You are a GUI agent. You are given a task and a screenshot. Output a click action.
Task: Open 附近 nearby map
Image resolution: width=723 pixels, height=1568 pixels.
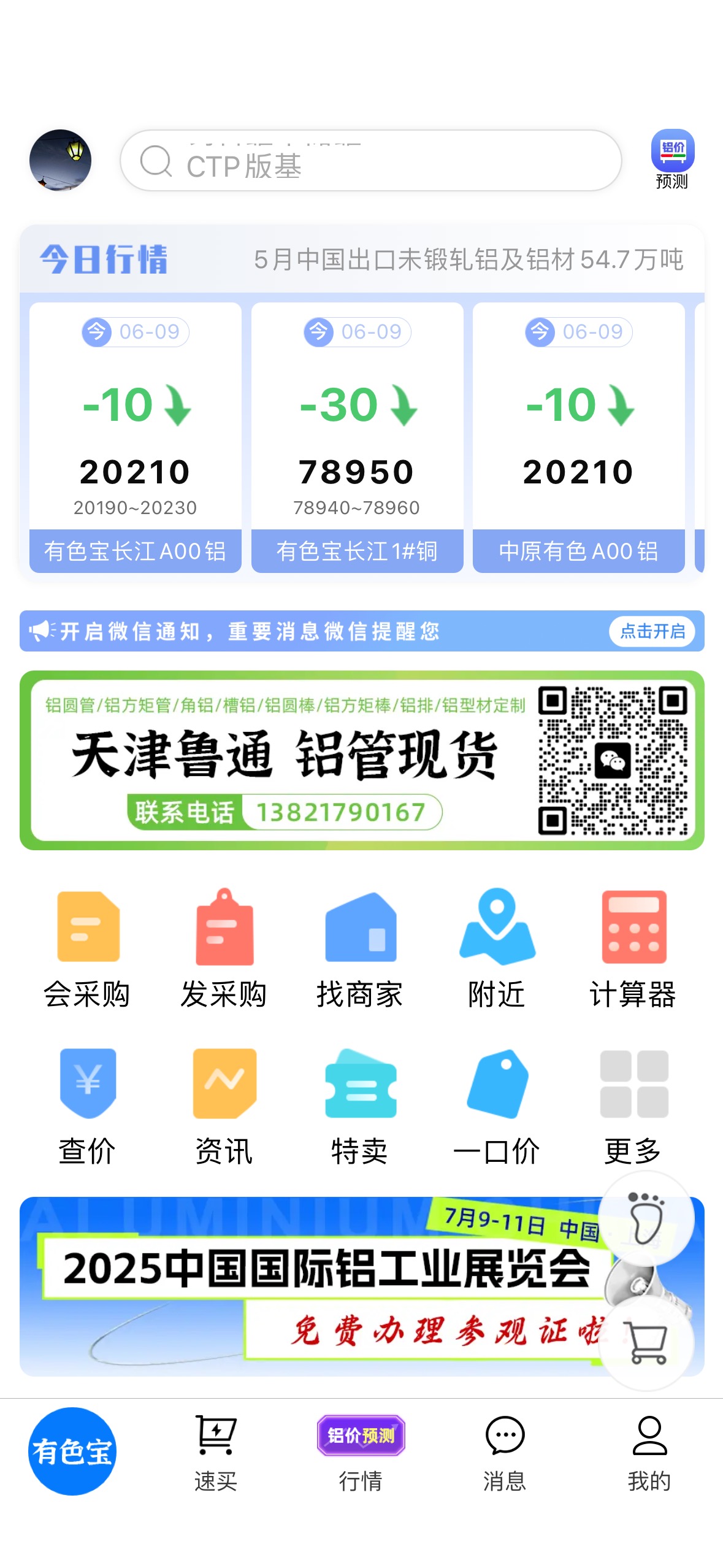497,949
